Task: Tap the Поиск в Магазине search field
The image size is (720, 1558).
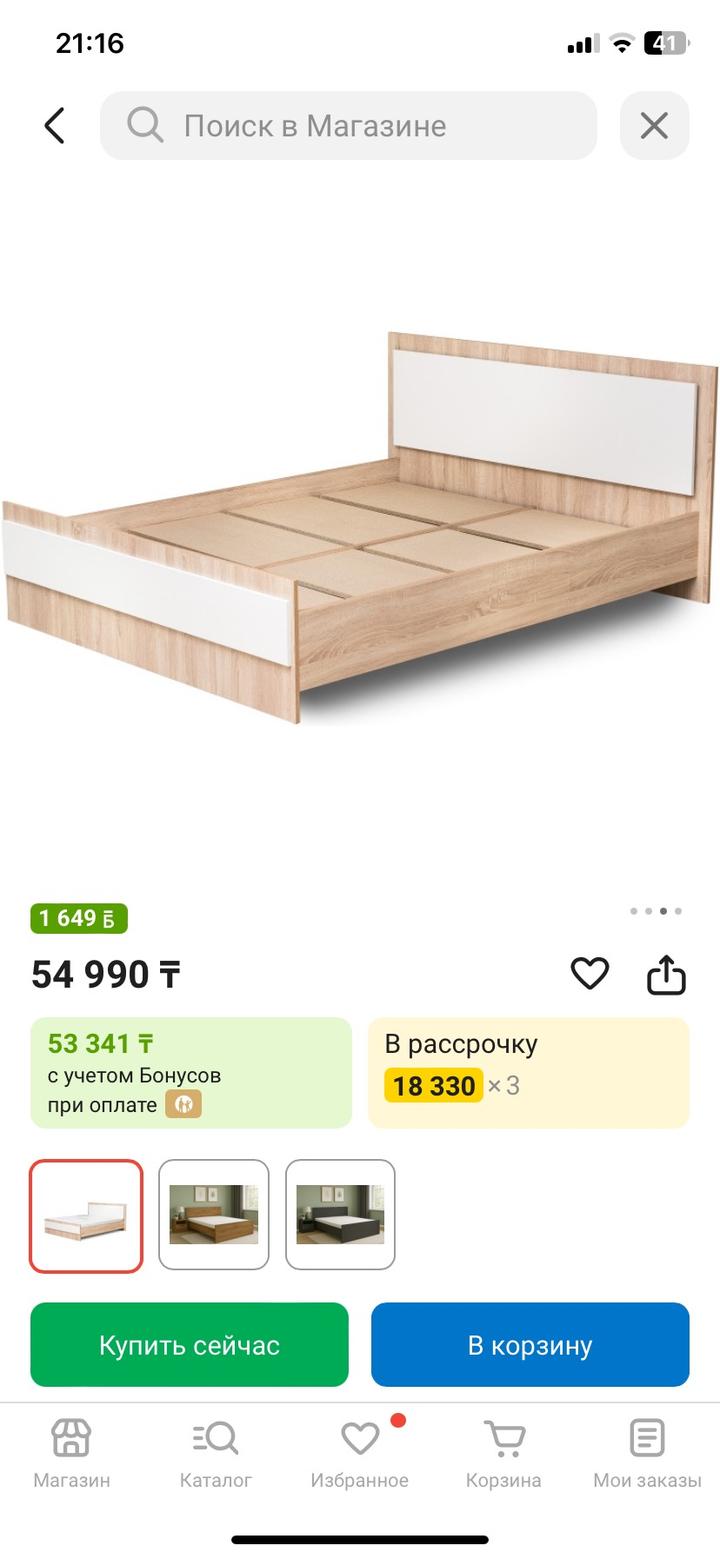Action: (x=348, y=126)
